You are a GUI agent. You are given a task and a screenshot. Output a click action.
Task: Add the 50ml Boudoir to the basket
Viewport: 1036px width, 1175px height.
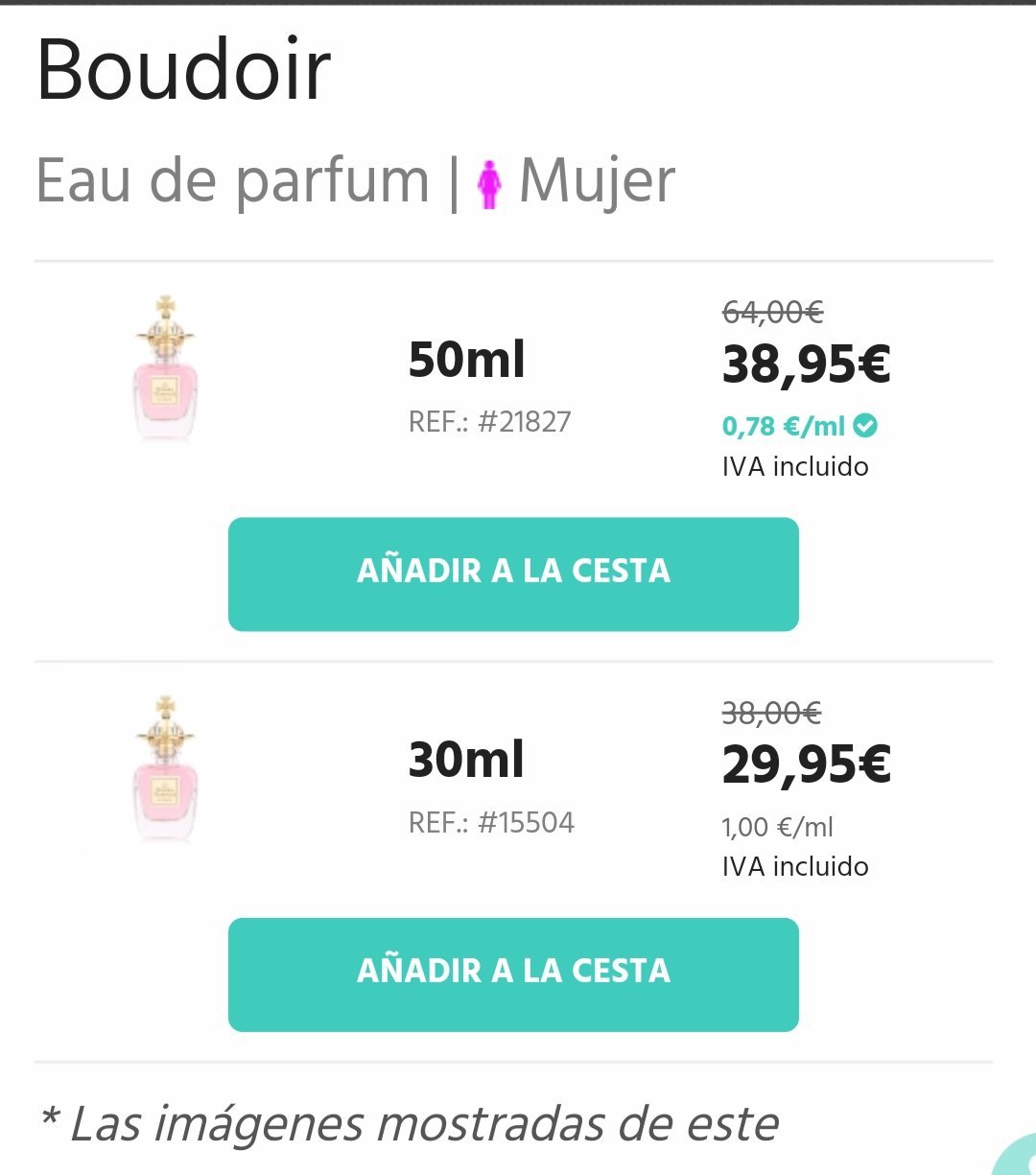513,574
